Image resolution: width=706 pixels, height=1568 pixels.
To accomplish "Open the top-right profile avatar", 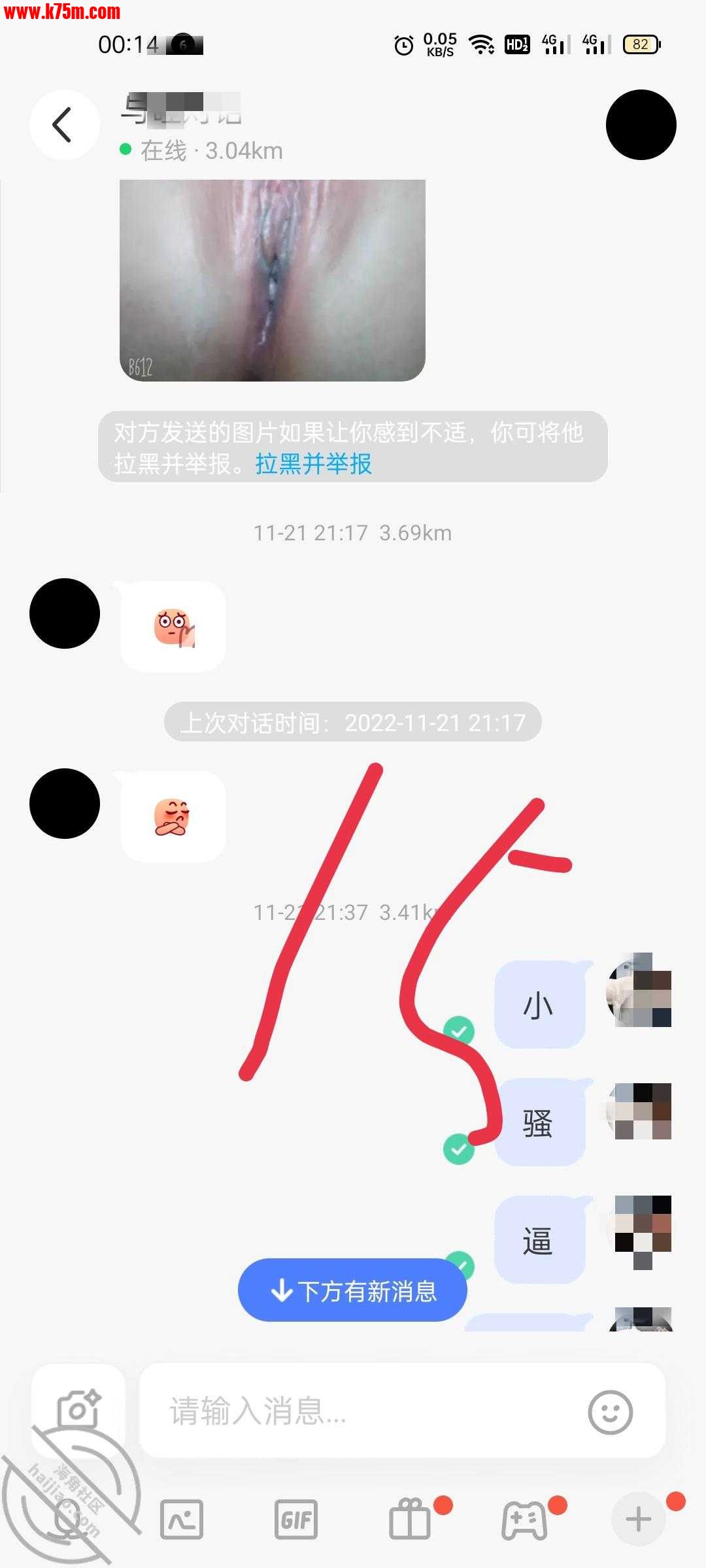I will point(641,125).
